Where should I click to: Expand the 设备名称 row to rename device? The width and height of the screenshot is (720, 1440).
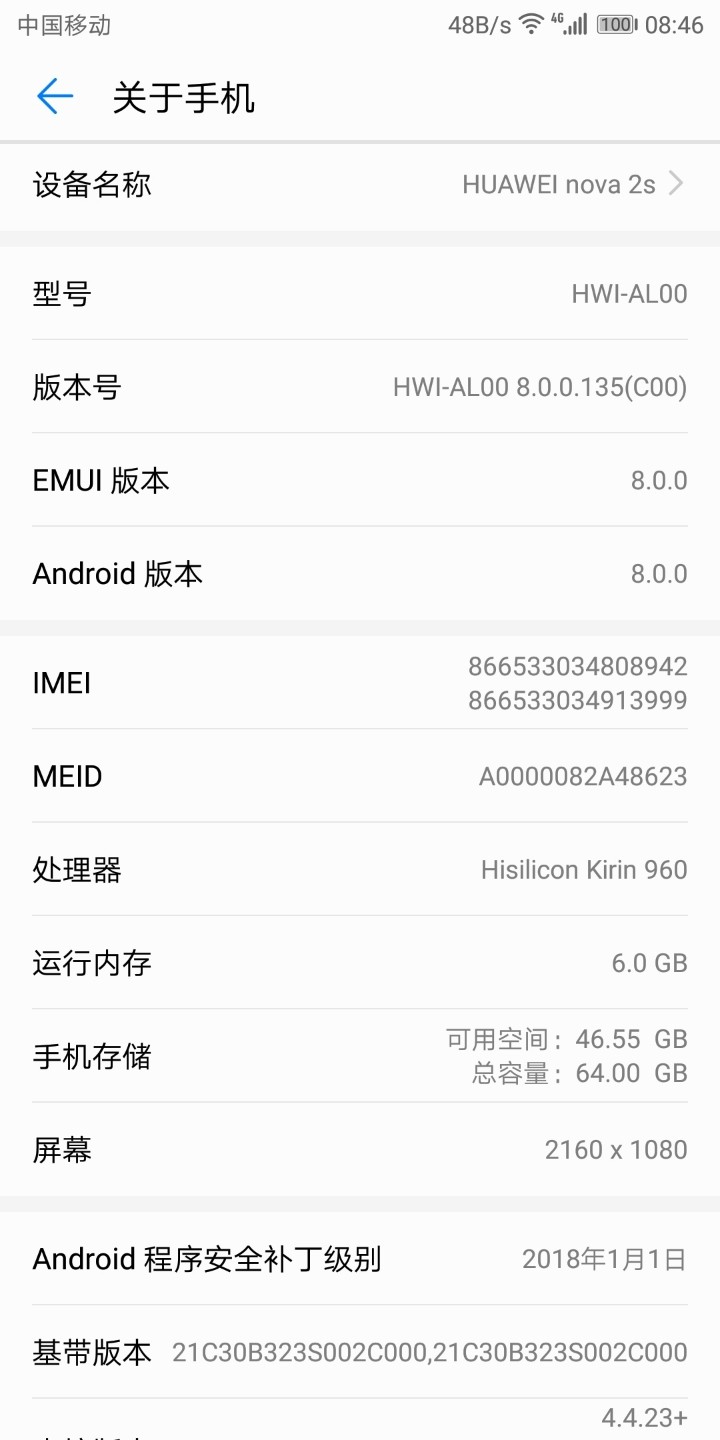tap(360, 185)
